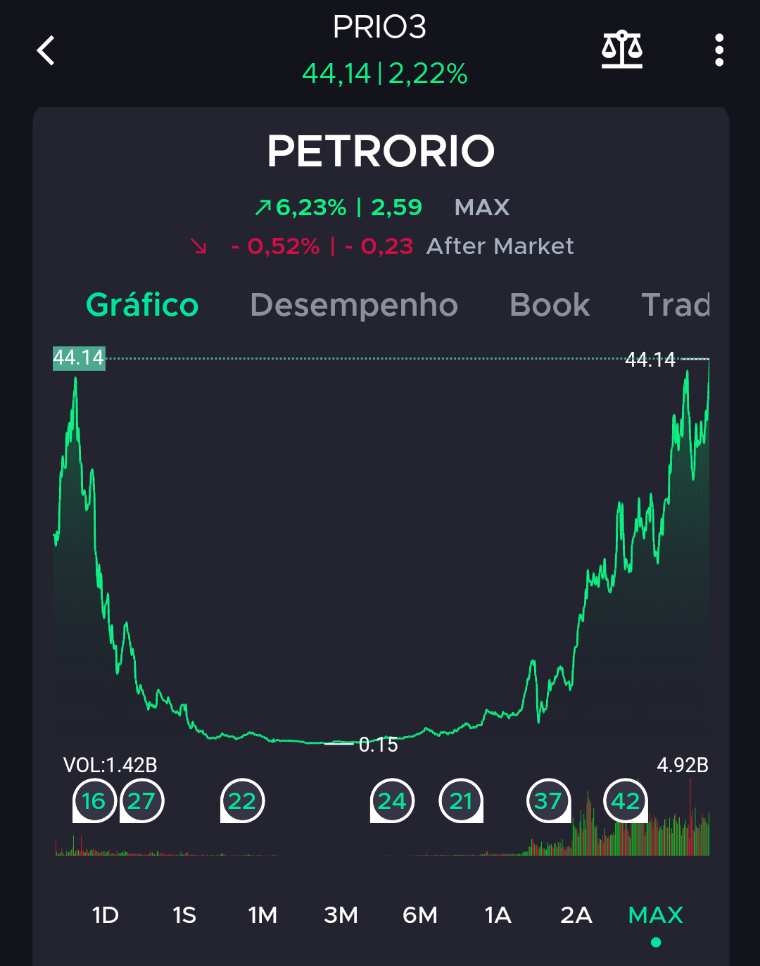This screenshot has width=760, height=966.
Task: Select the 1S chart range
Action: [x=184, y=914]
